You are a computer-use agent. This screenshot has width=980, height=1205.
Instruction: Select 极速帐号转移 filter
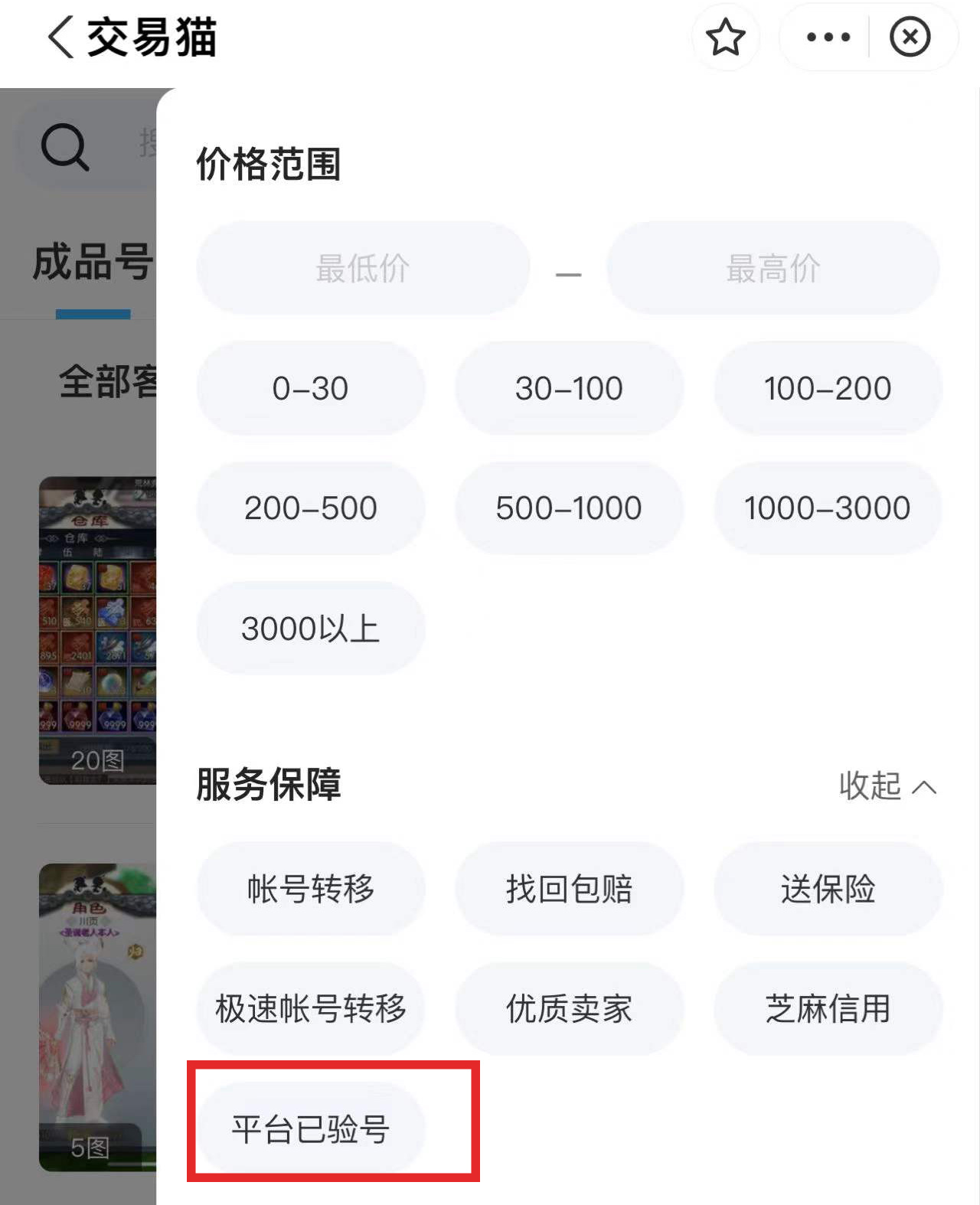[310, 1009]
